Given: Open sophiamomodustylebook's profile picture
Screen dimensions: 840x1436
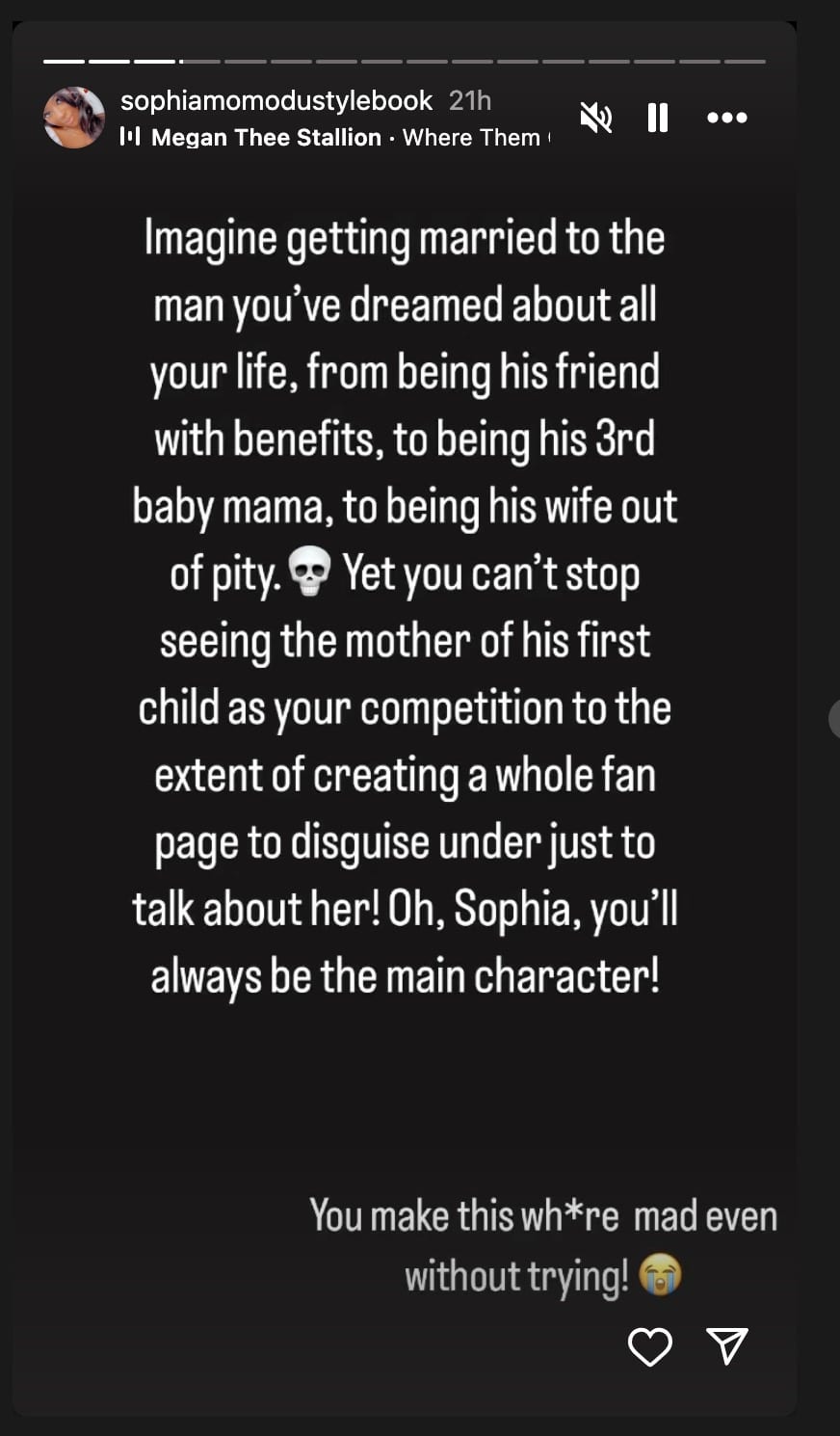Looking at the screenshot, I should coord(74,118).
